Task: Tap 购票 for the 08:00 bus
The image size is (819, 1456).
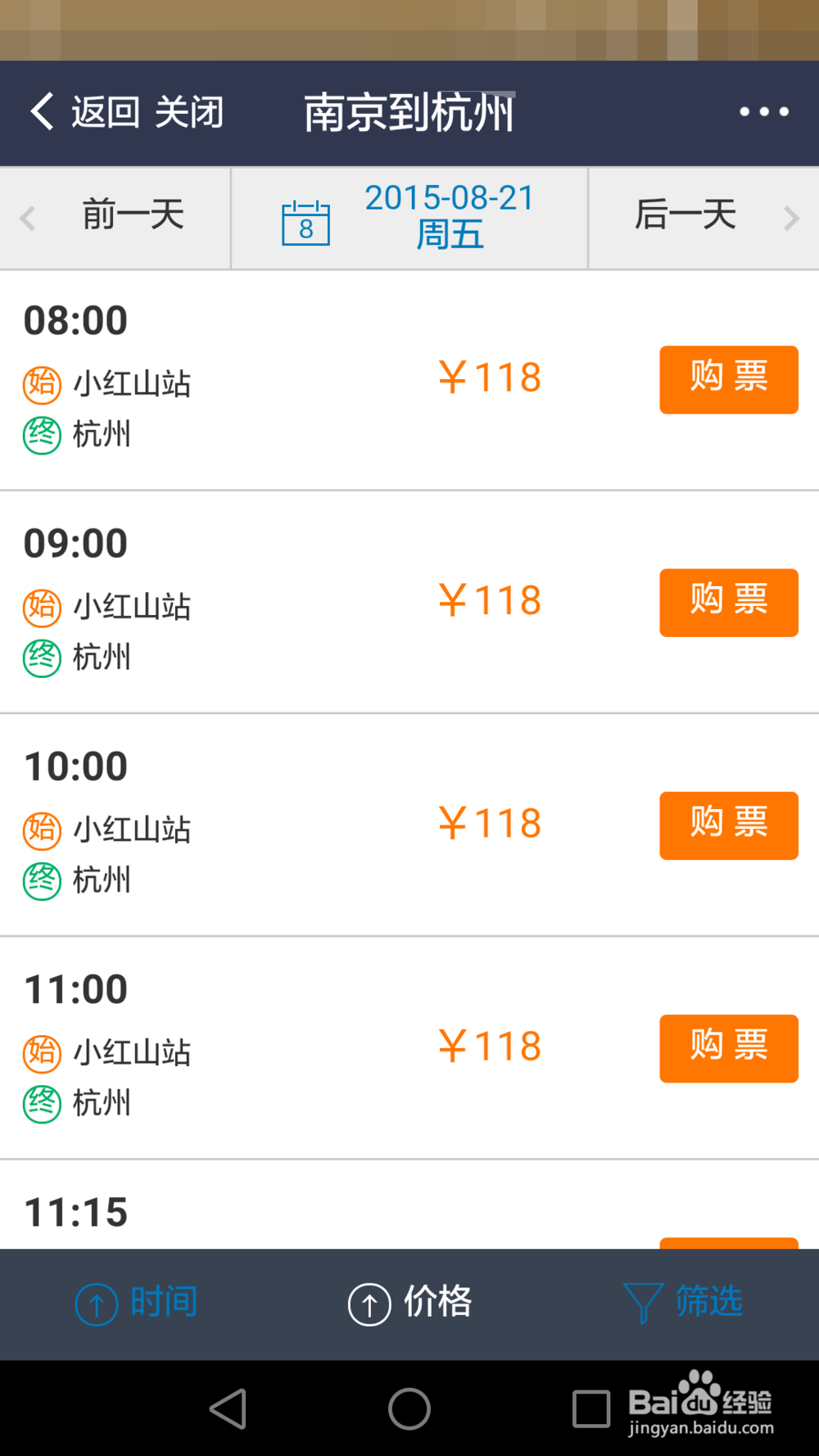Action: [x=729, y=379]
